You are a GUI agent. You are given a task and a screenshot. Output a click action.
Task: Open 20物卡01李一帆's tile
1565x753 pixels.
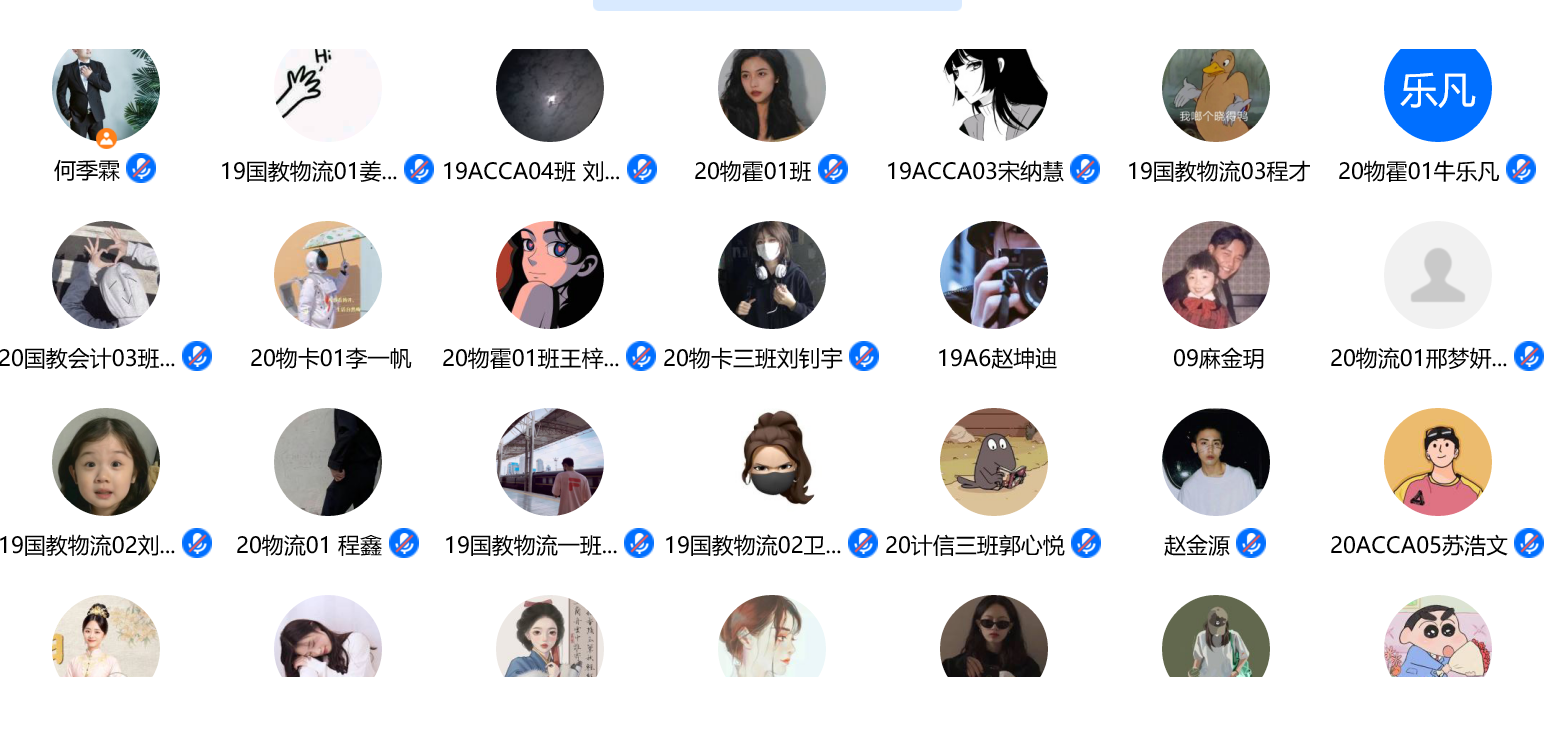click(x=327, y=276)
